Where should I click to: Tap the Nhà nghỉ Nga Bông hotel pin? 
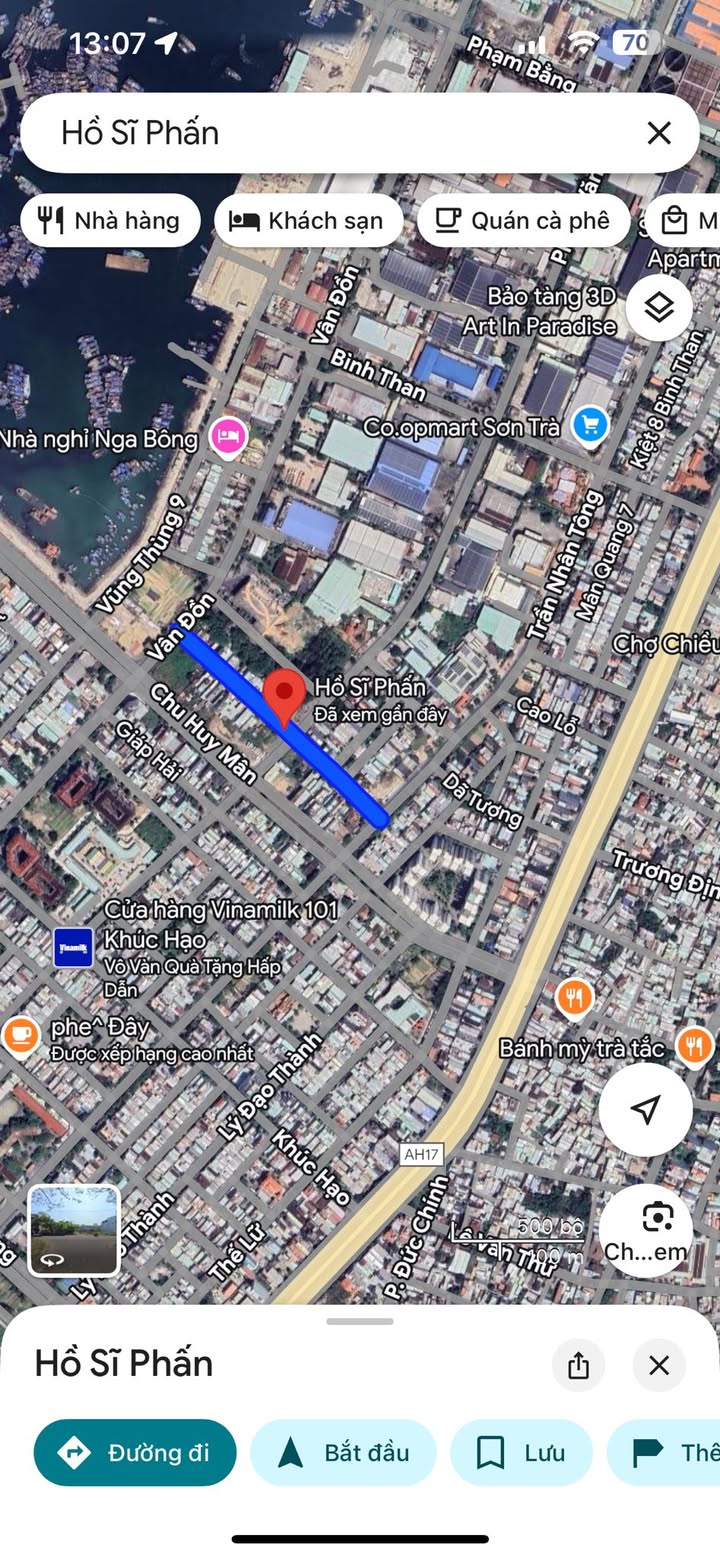click(x=229, y=437)
